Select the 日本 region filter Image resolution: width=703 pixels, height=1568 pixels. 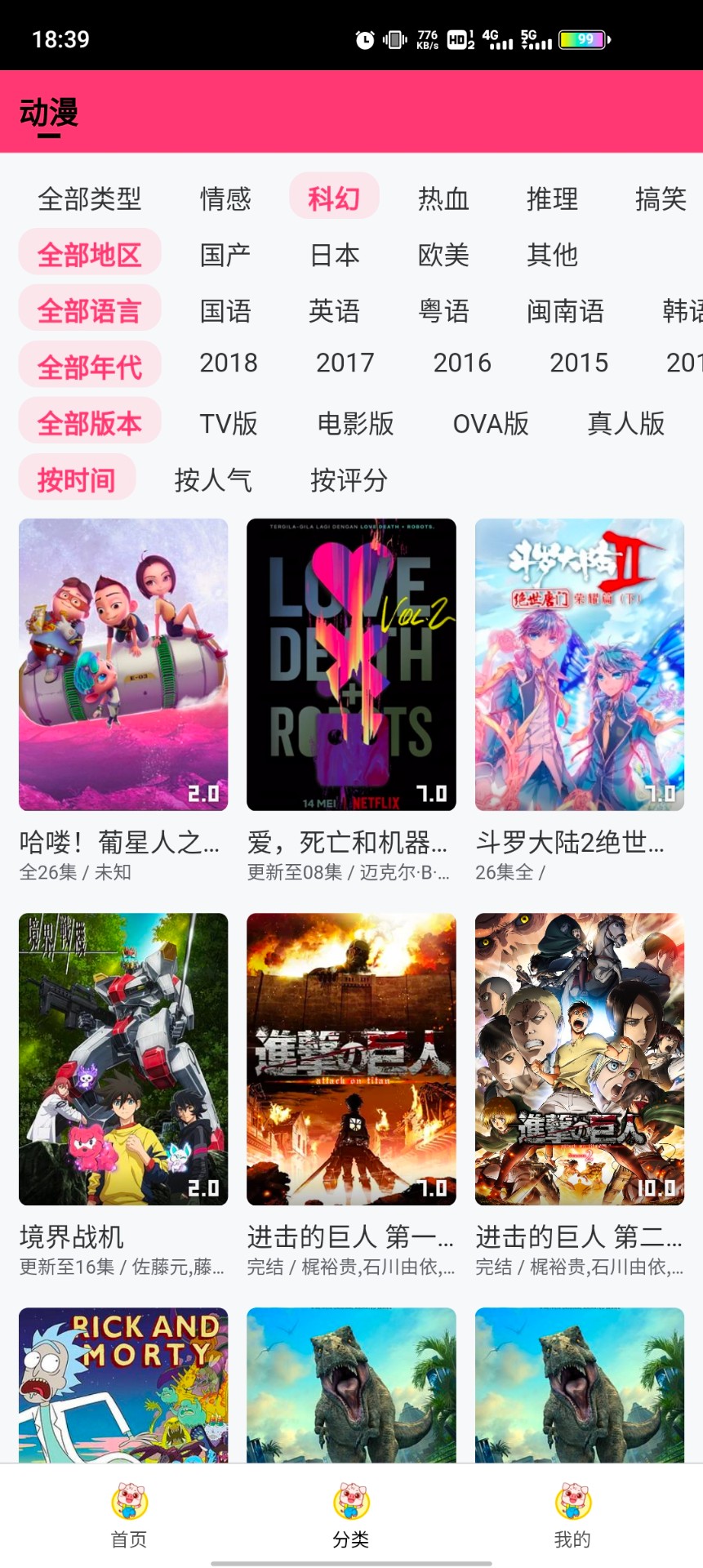tap(335, 255)
